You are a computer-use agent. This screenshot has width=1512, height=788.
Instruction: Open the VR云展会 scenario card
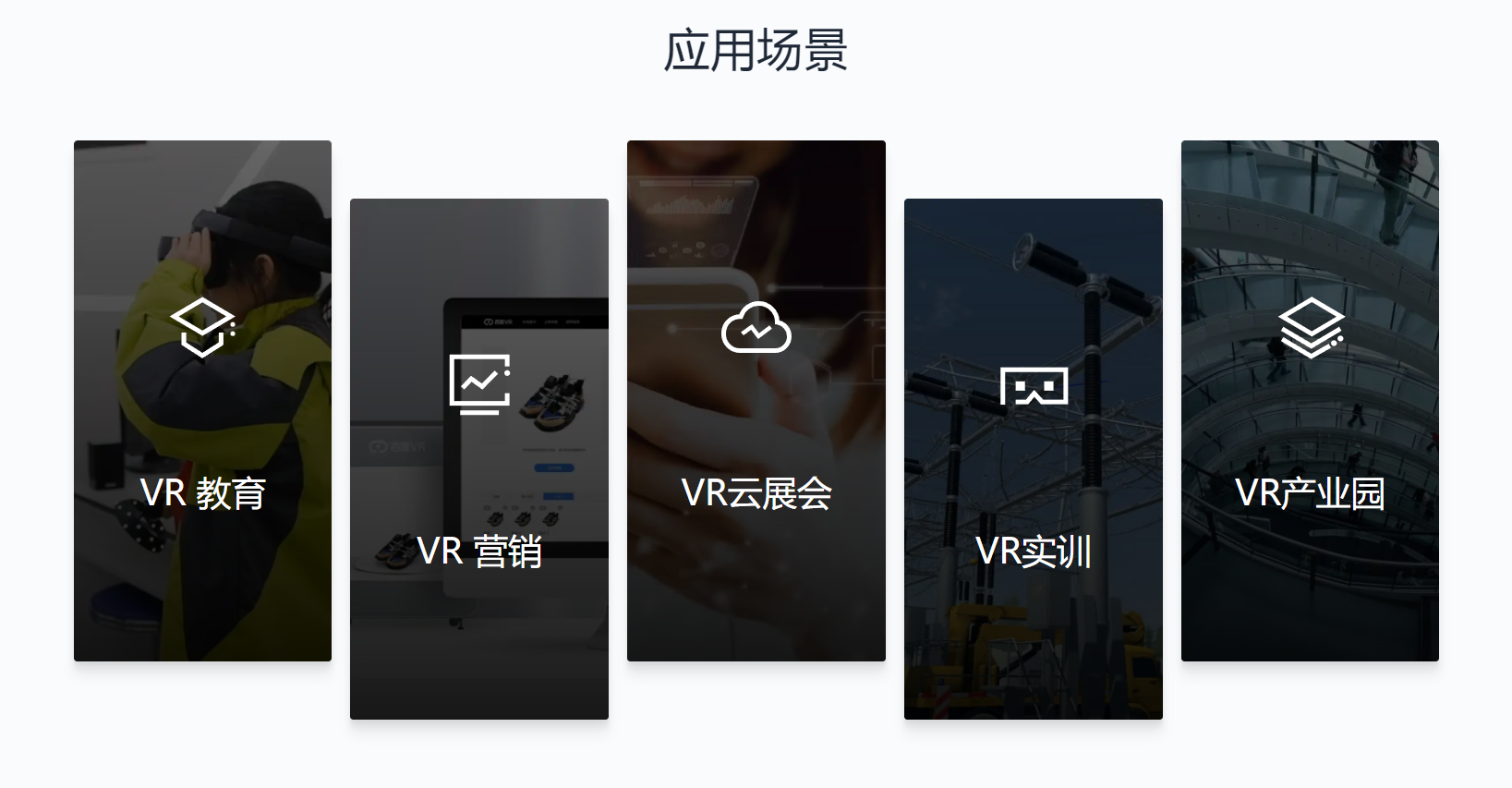[756, 401]
